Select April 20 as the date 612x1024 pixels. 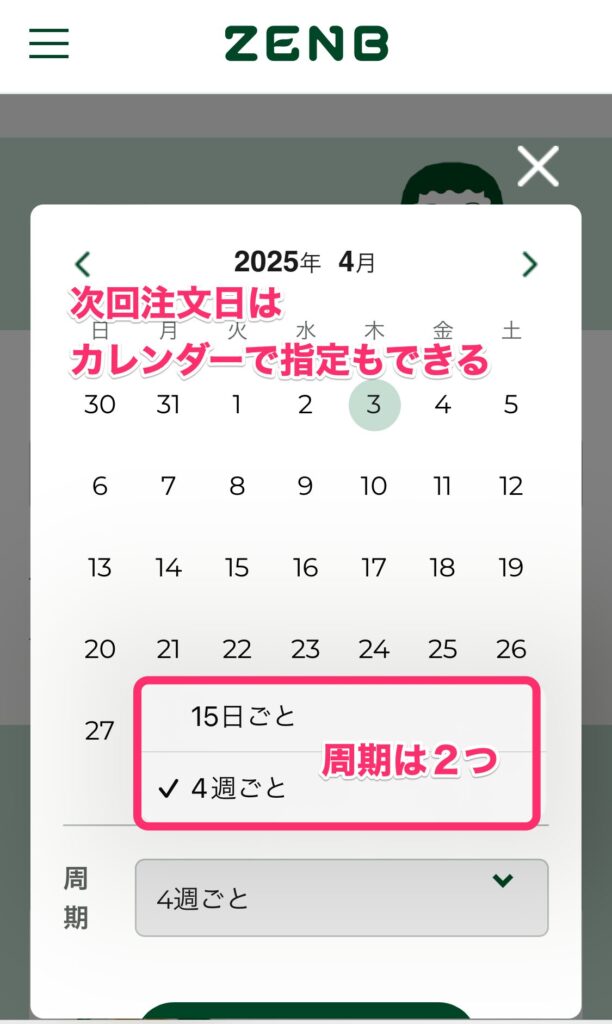click(x=100, y=649)
